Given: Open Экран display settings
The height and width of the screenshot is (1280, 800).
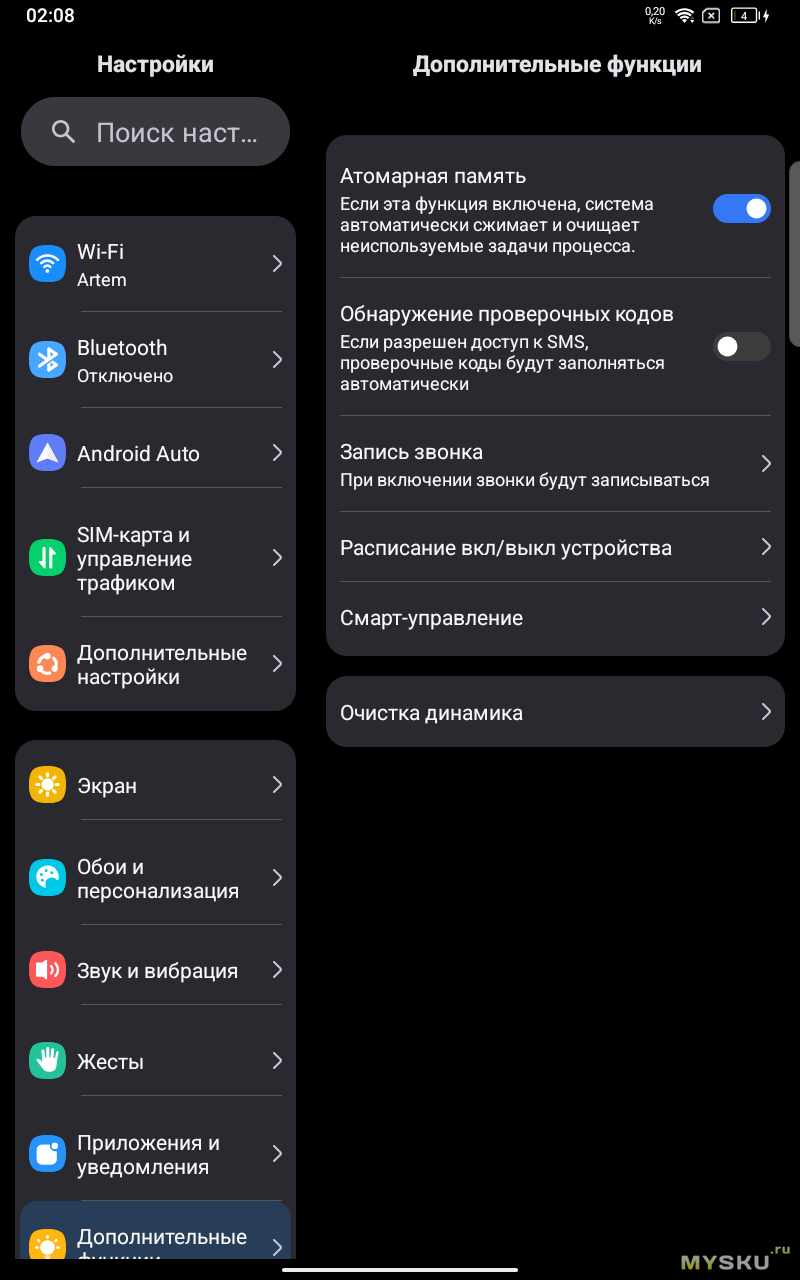Looking at the screenshot, I should [155, 786].
